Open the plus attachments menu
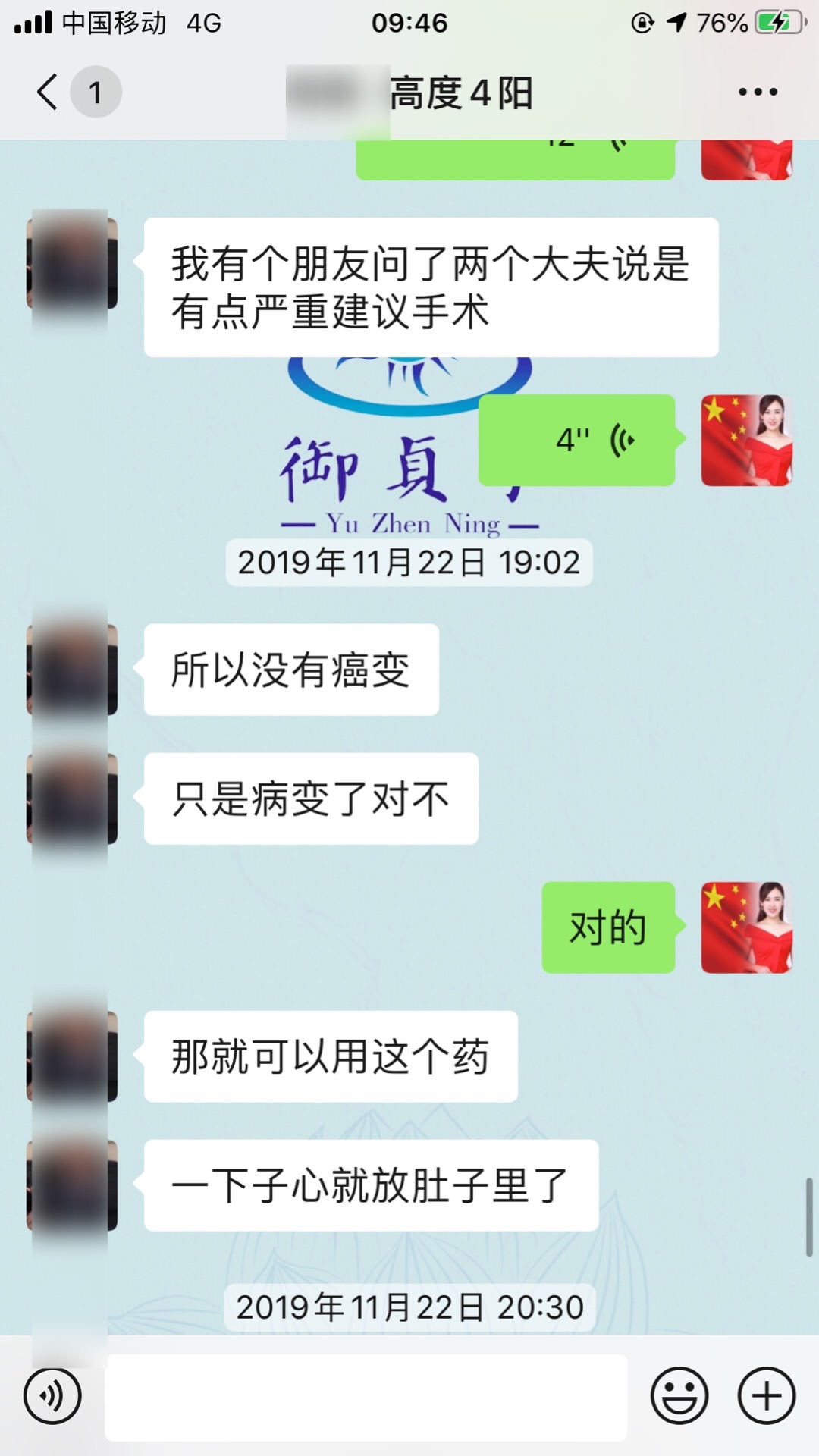Screen dimensions: 819x1456 (x=767, y=1396)
